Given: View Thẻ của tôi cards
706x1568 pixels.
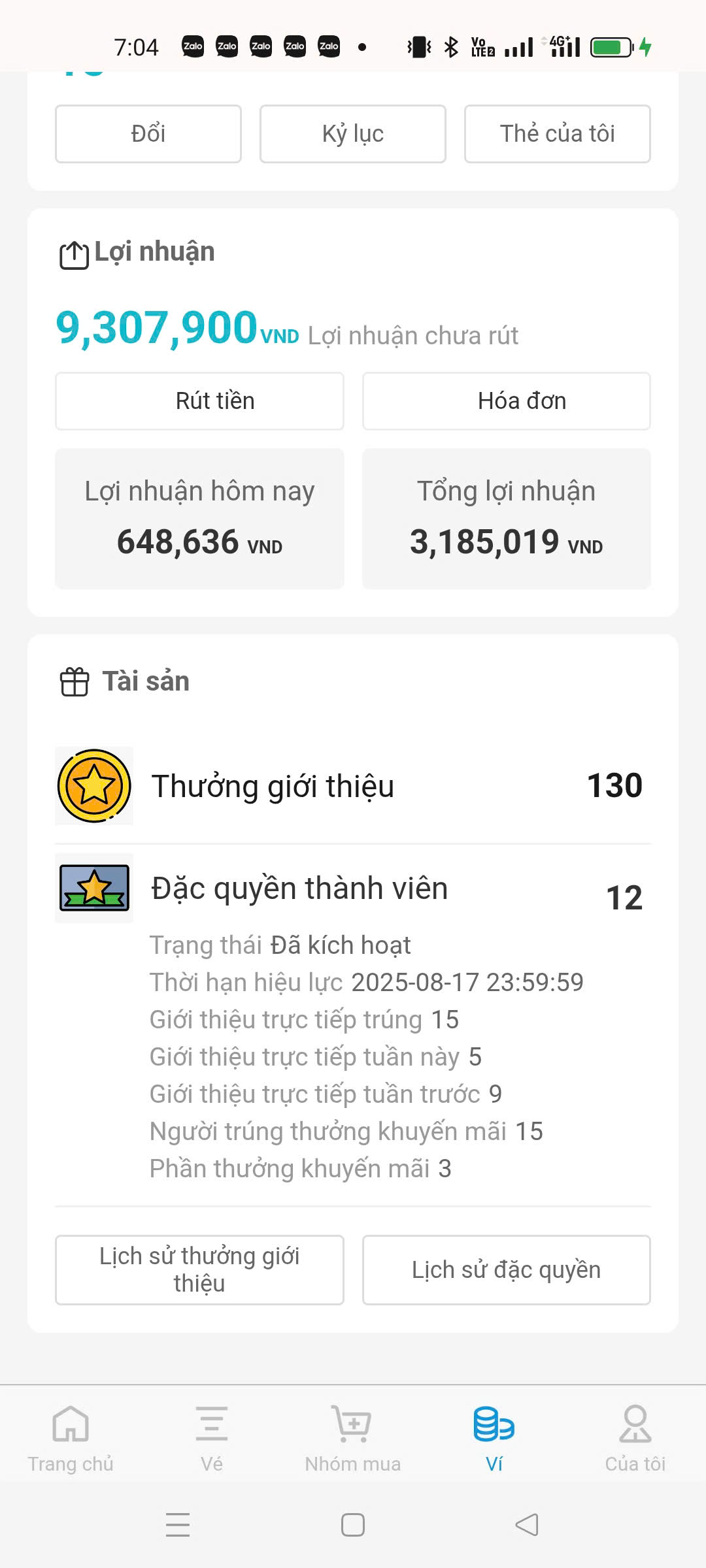Looking at the screenshot, I should point(557,134).
